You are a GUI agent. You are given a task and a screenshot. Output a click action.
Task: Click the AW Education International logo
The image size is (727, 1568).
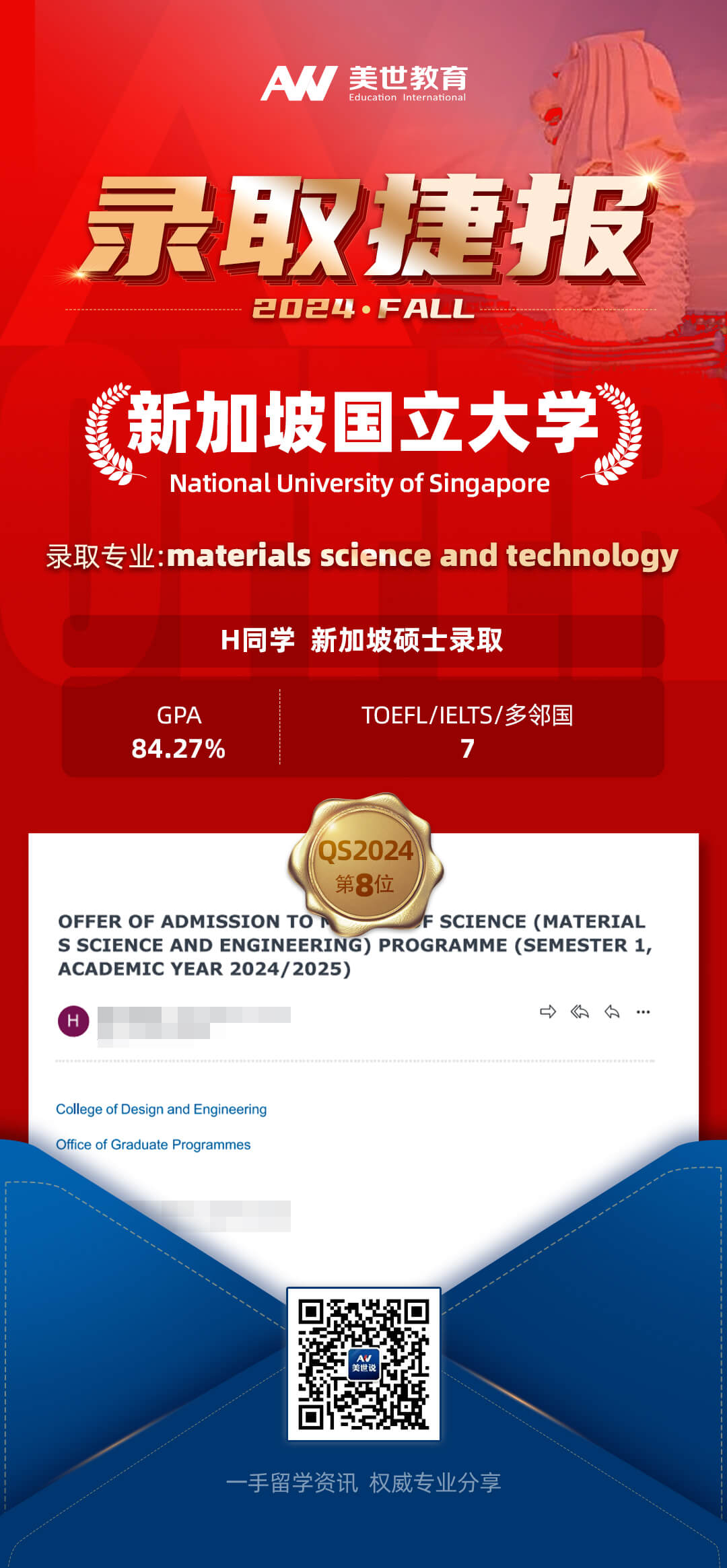(363, 82)
